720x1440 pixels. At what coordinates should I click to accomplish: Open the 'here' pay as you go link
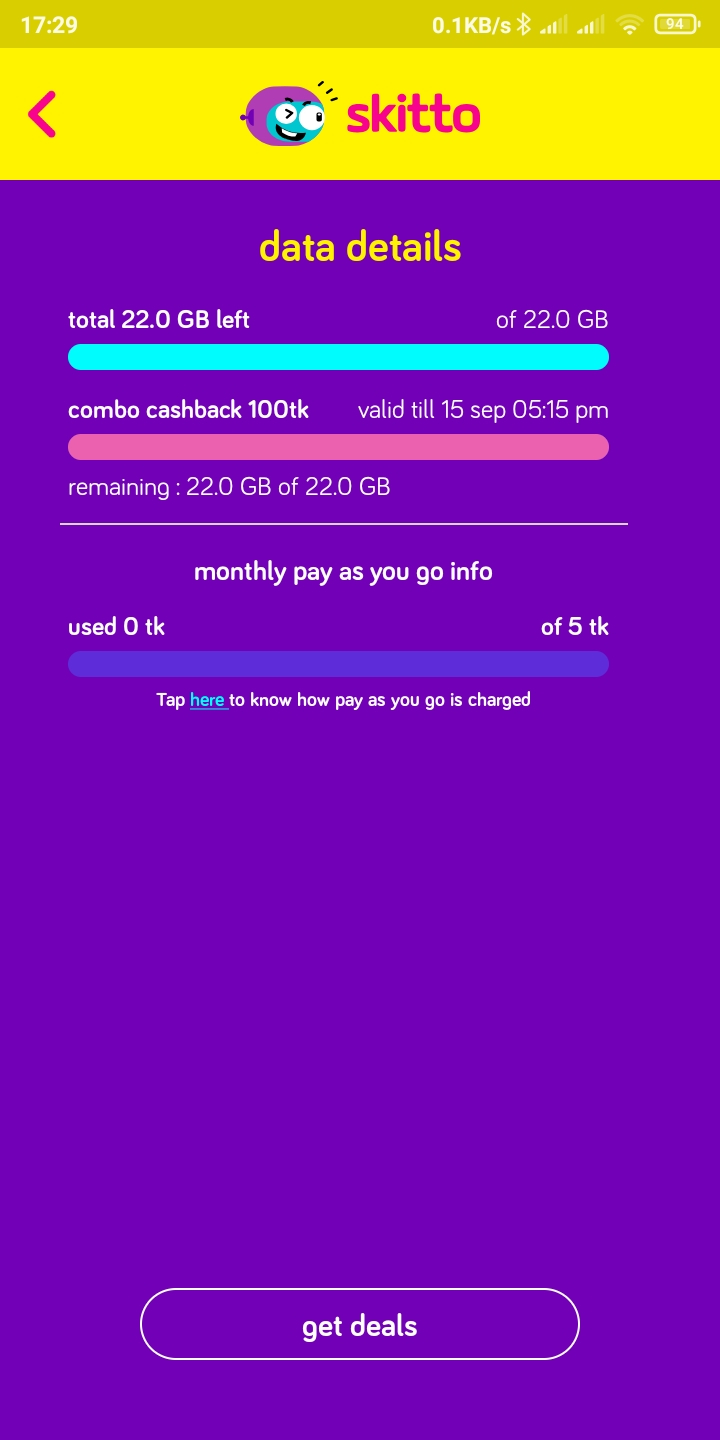click(x=207, y=700)
